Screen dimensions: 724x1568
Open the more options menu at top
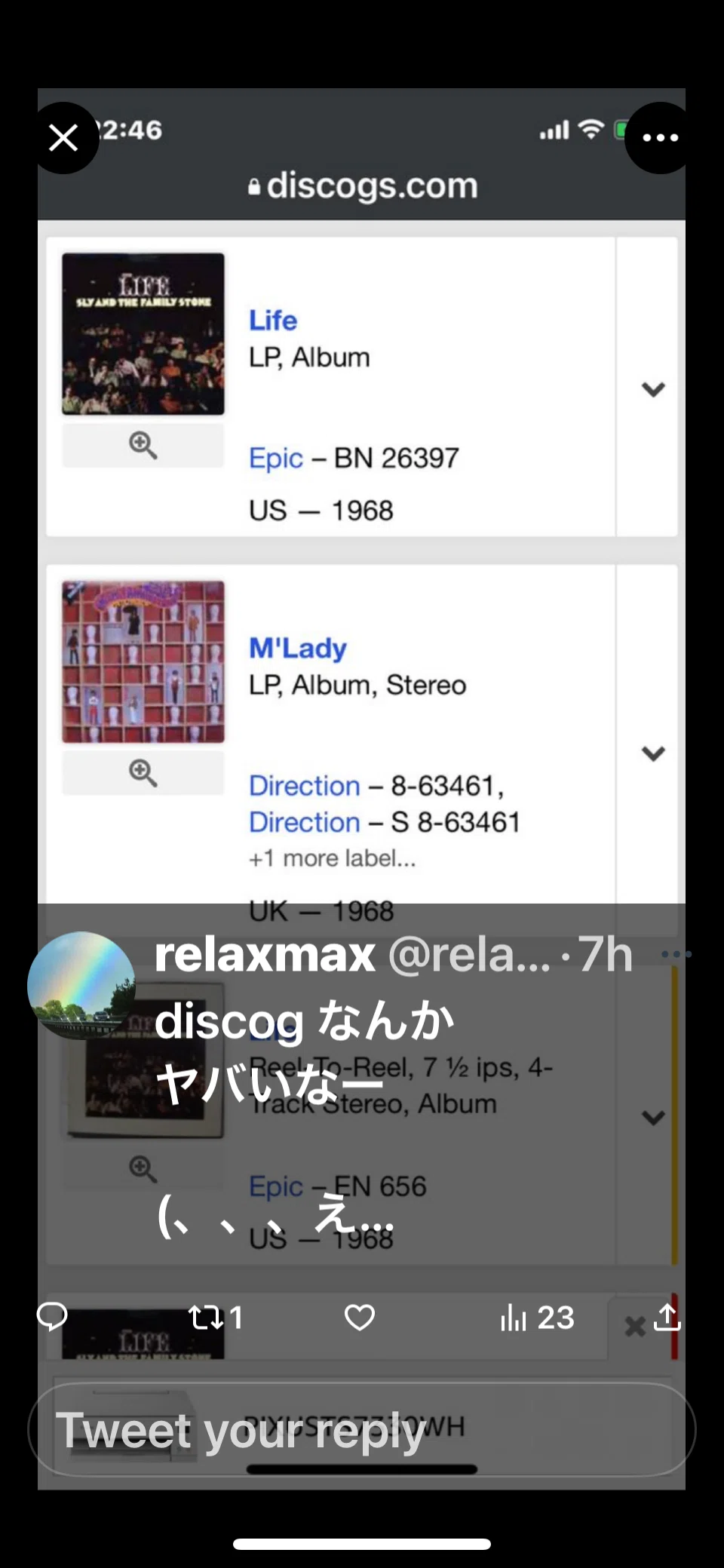pos(661,138)
